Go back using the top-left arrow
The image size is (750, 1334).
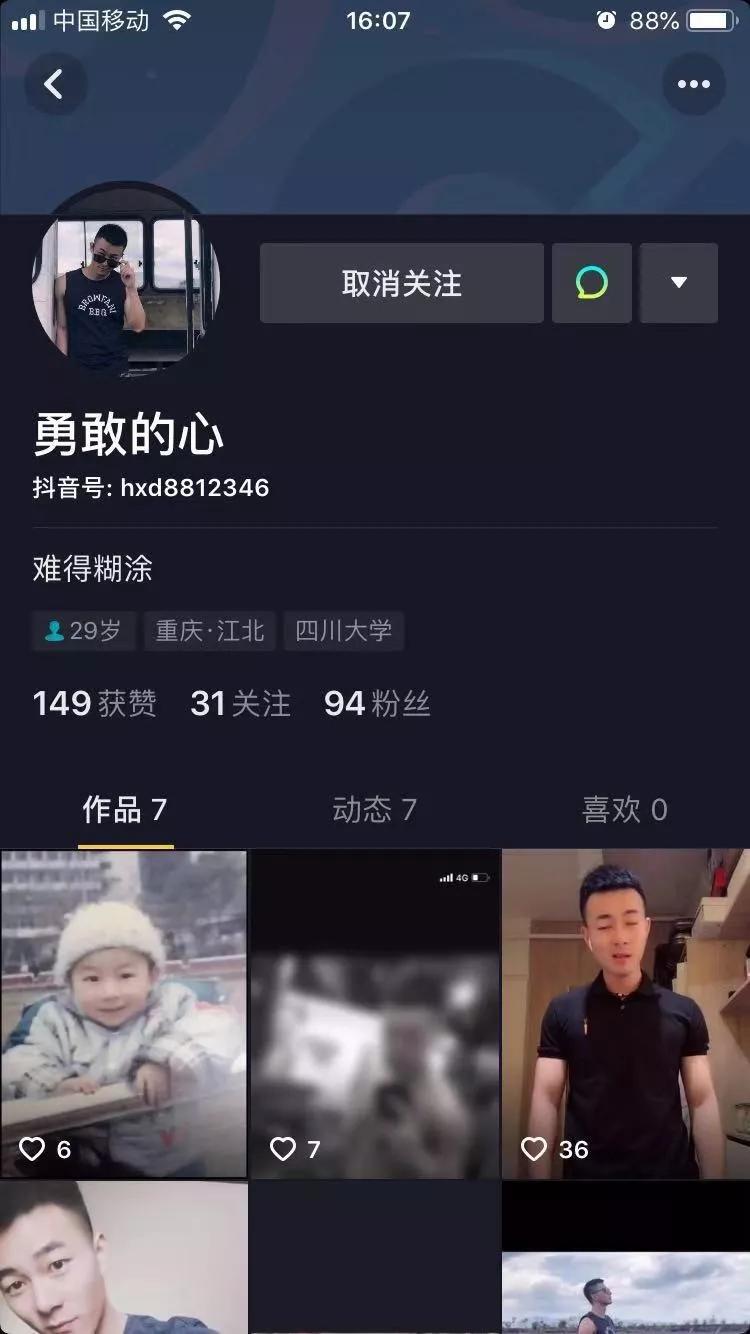(55, 84)
